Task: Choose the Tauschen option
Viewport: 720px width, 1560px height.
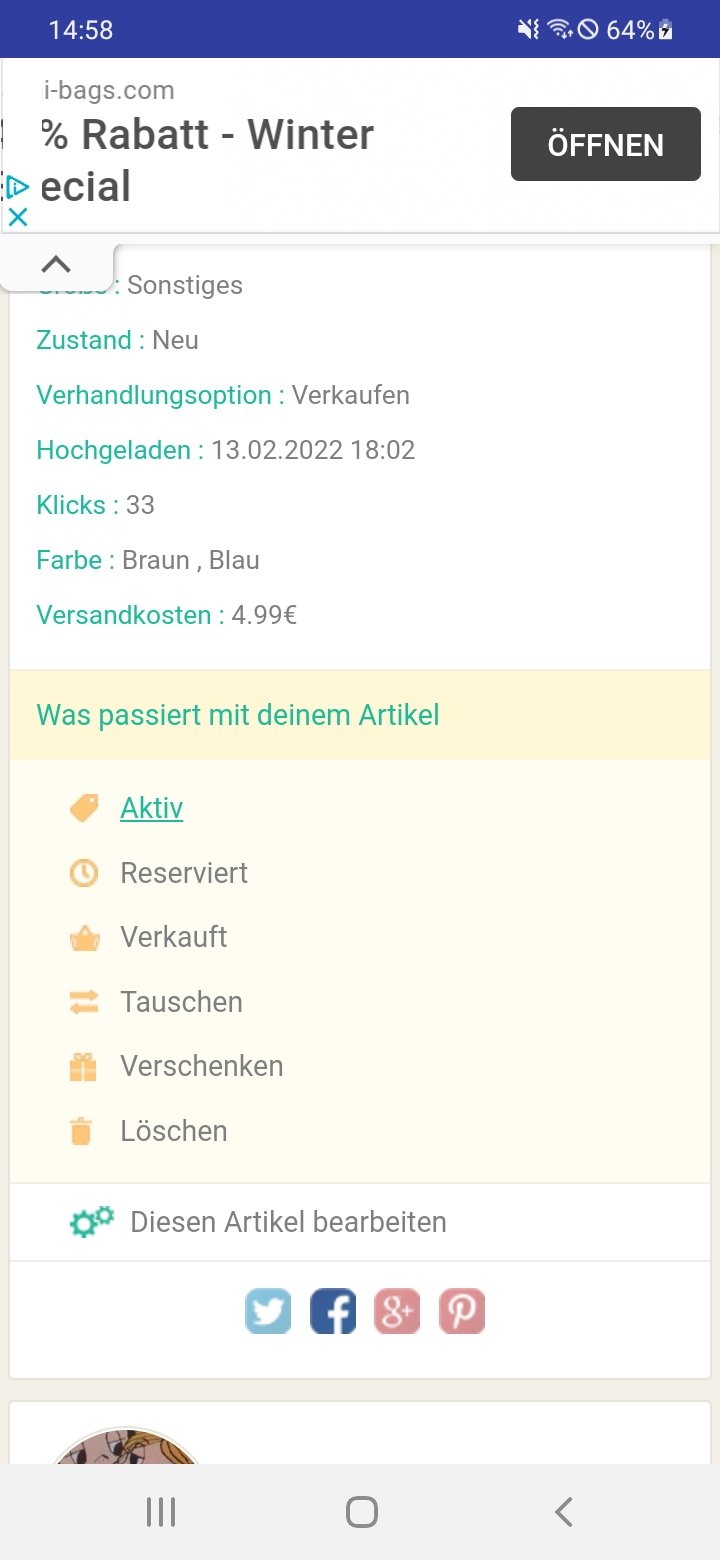Action: coord(181,1002)
